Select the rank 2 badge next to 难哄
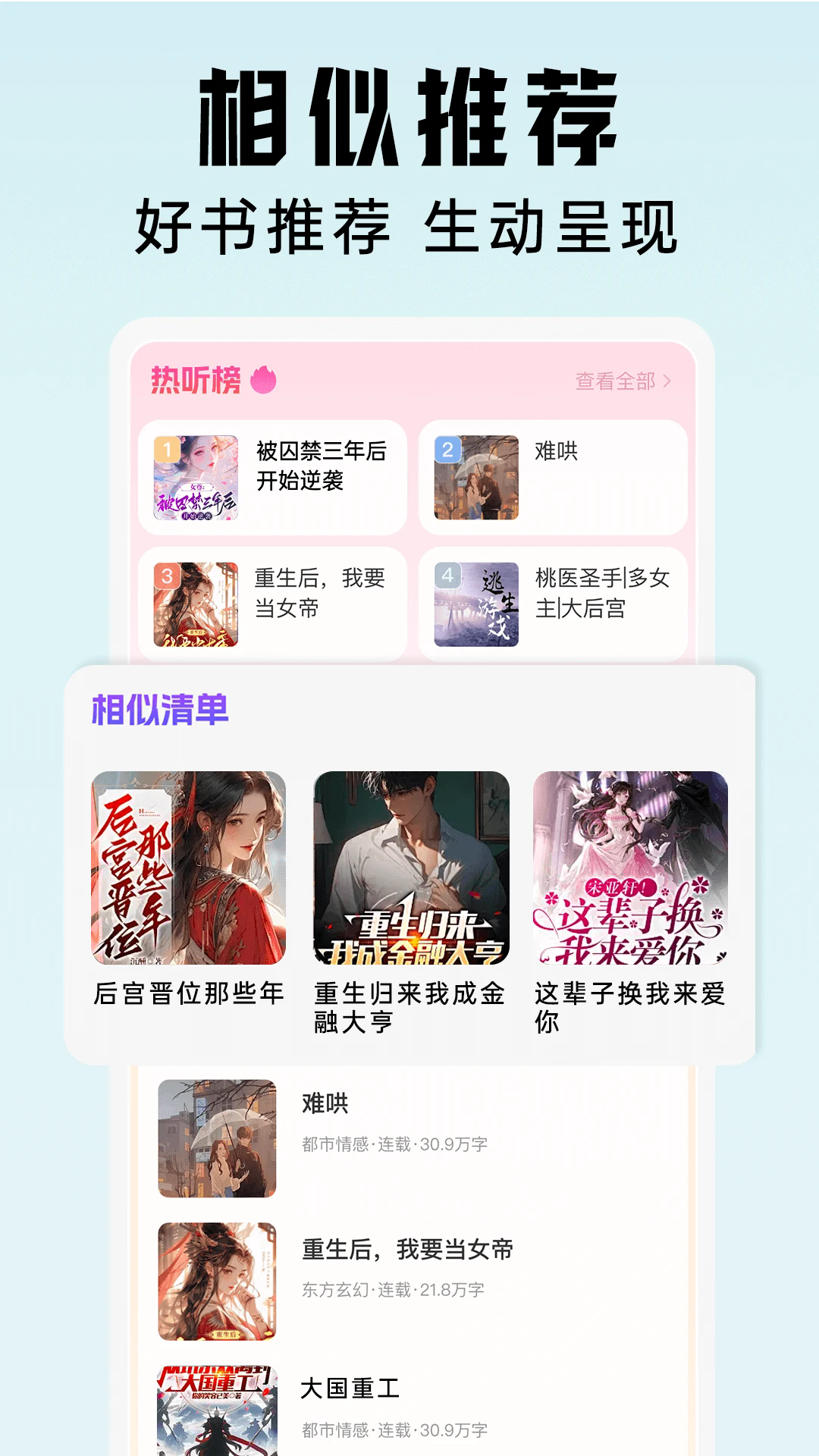This screenshot has height=1456, width=819. coord(449,449)
